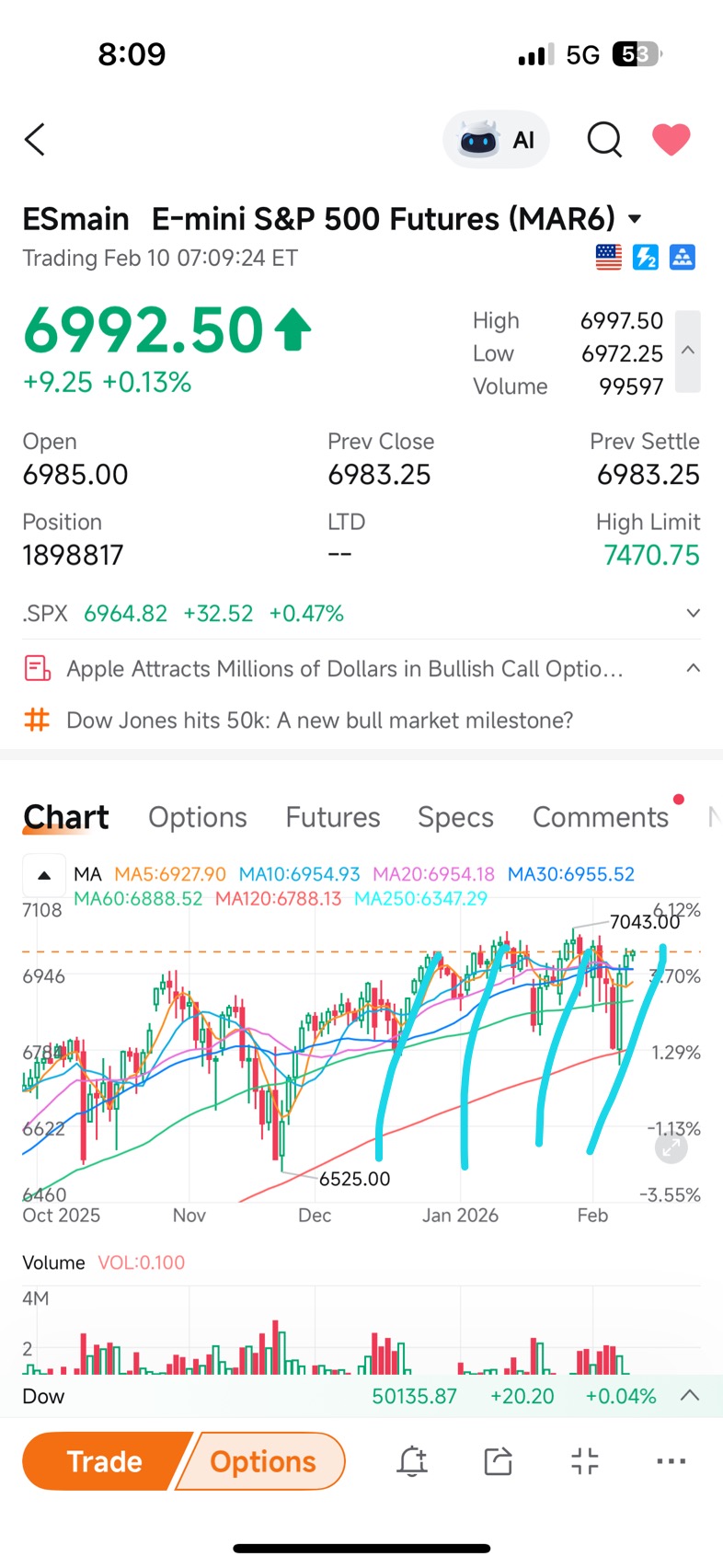The image size is (723, 1568).
Task: Open the AI assistant
Action: pos(497,140)
